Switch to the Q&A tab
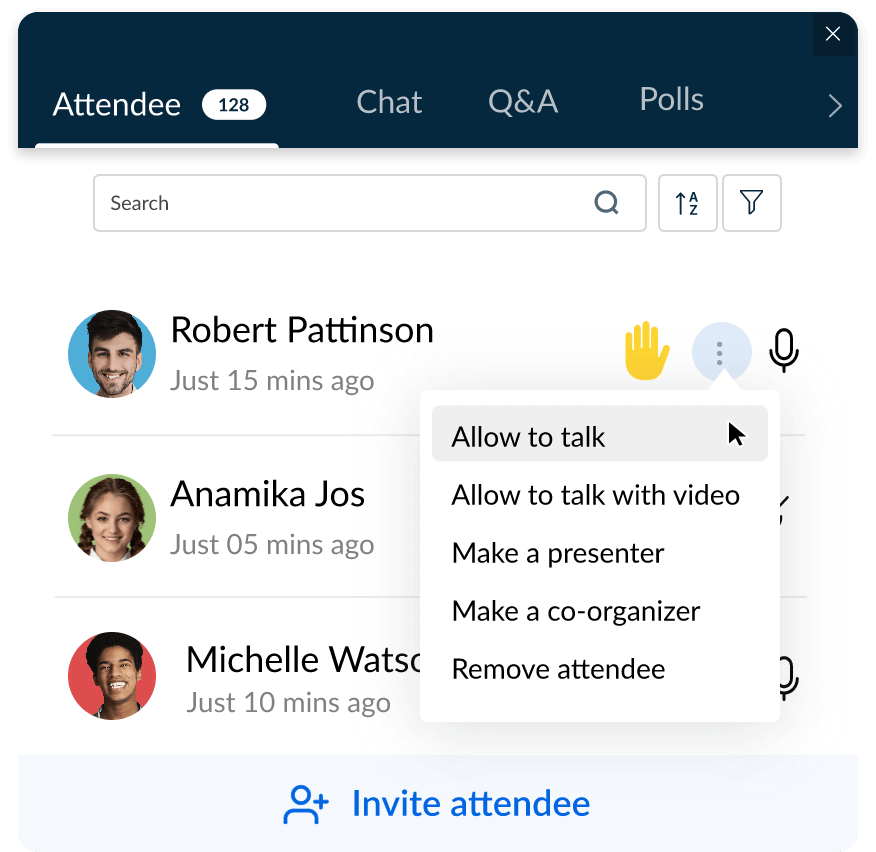This screenshot has height=852, width=876. point(522,102)
